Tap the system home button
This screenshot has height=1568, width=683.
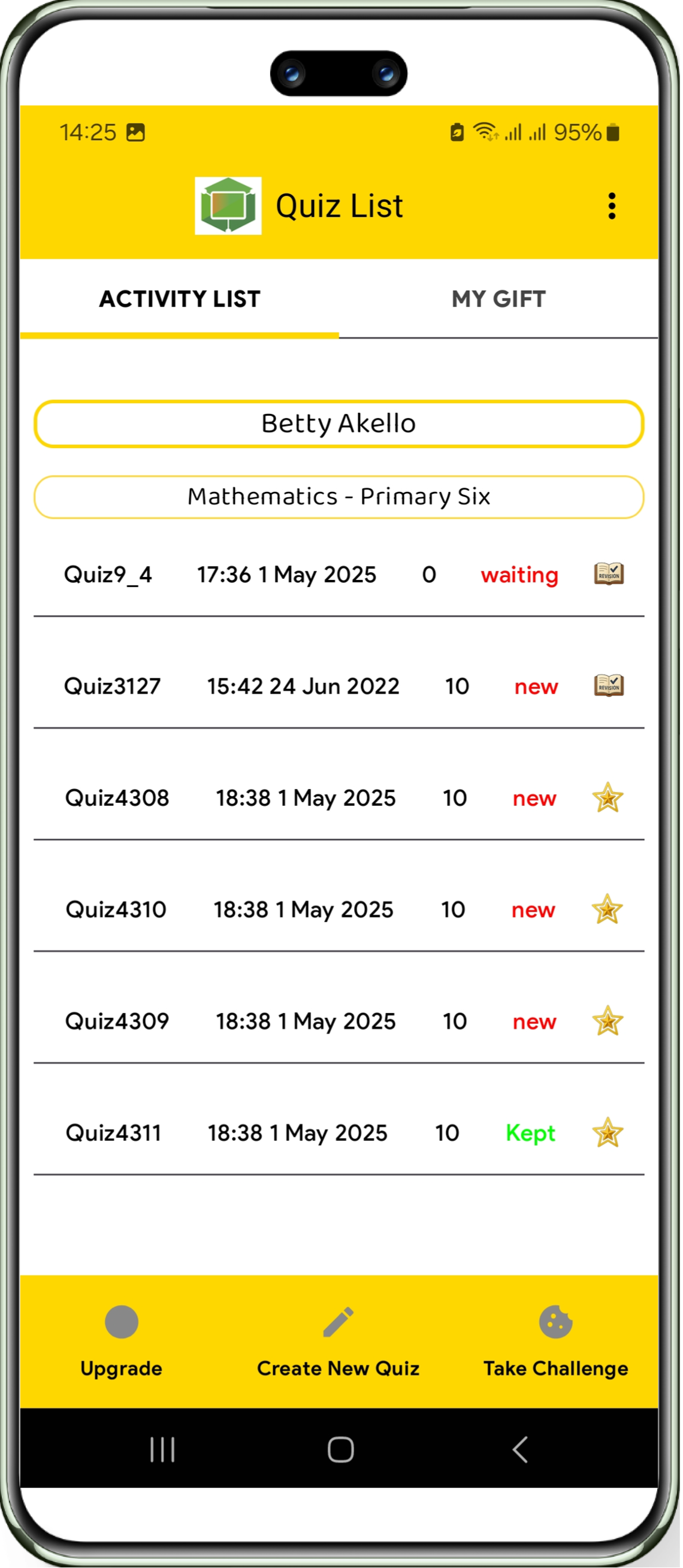click(340, 1449)
